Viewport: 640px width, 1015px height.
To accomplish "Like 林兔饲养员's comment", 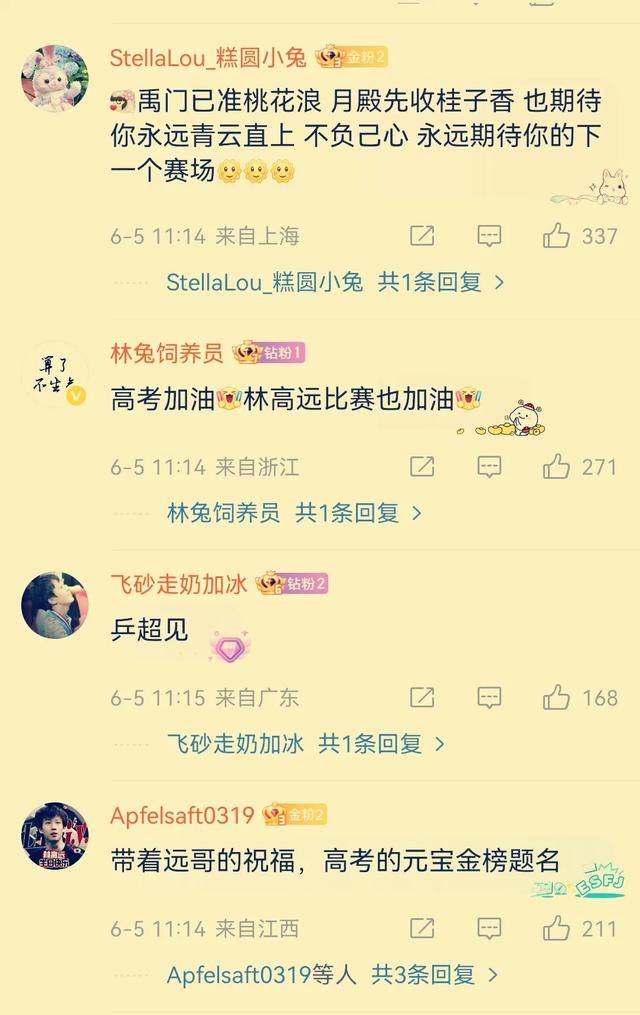I will pyautogui.click(x=557, y=467).
